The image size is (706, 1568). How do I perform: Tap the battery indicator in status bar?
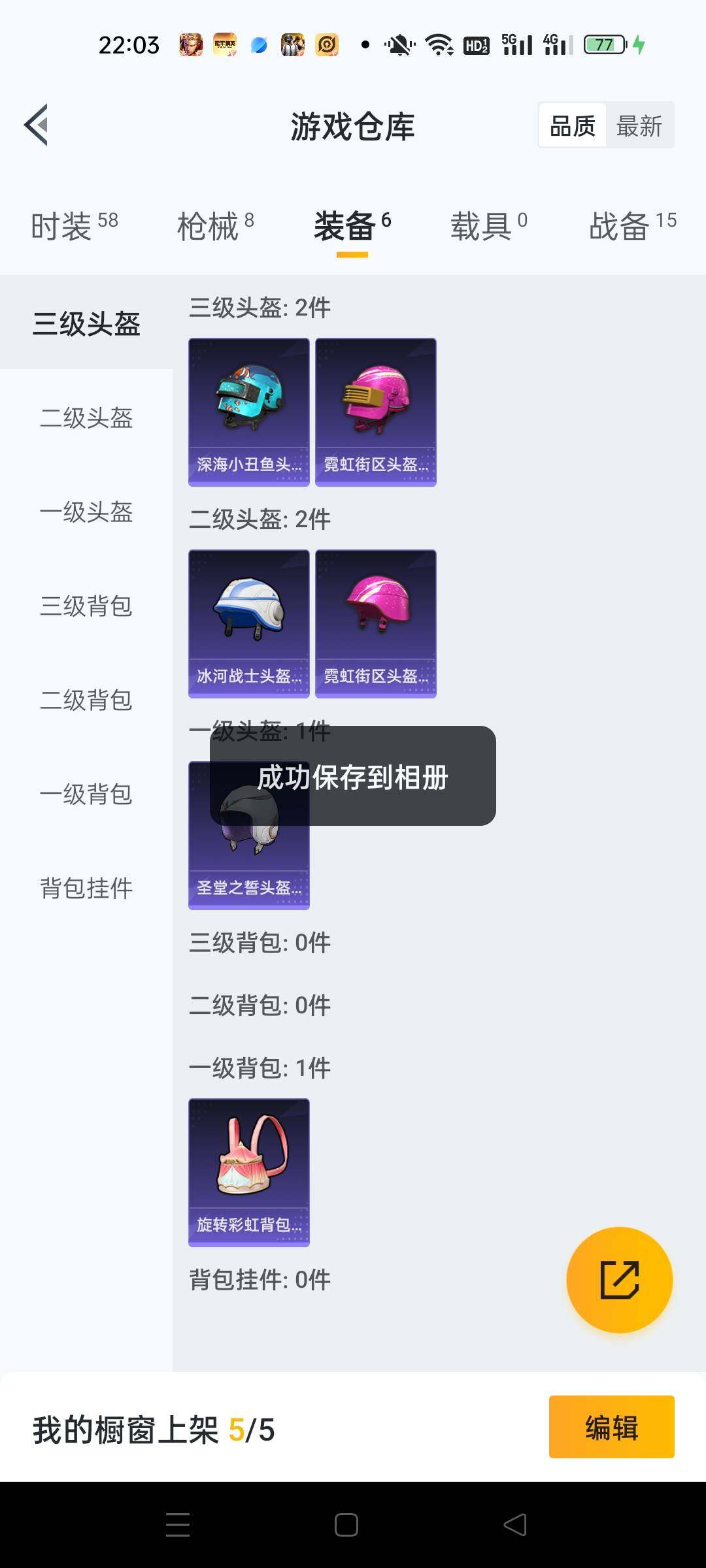tap(606, 44)
